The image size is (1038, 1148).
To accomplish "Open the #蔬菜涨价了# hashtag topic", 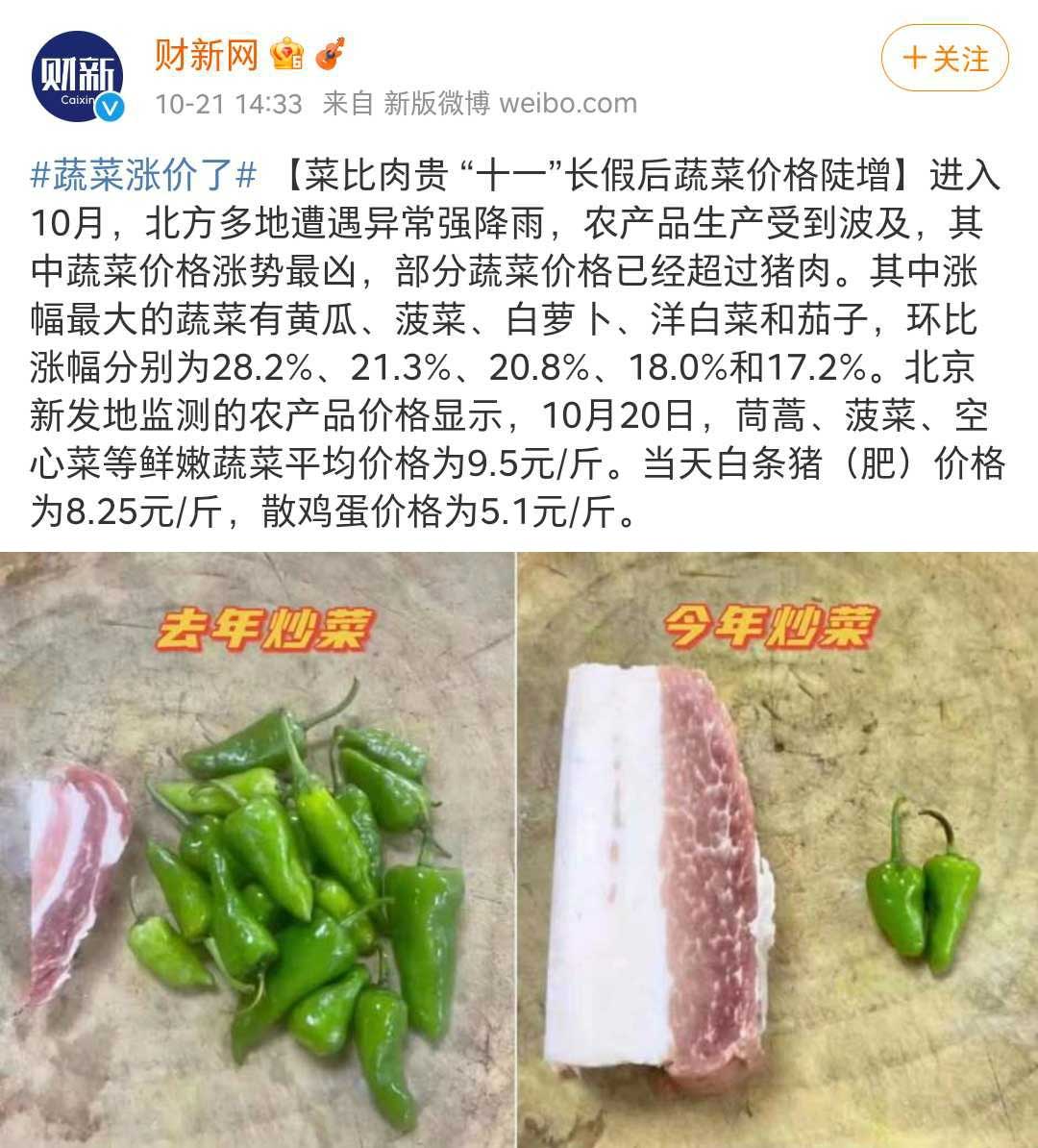I will [x=144, y=176].
